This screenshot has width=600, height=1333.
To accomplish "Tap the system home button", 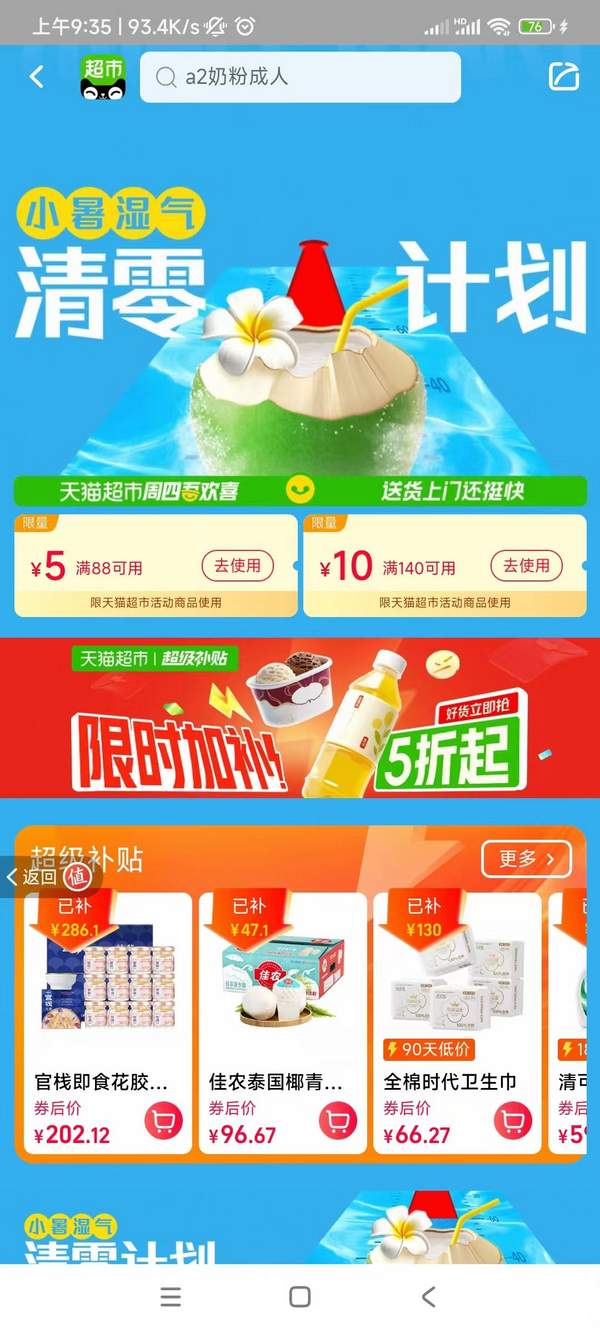I will click(299, 1297).
